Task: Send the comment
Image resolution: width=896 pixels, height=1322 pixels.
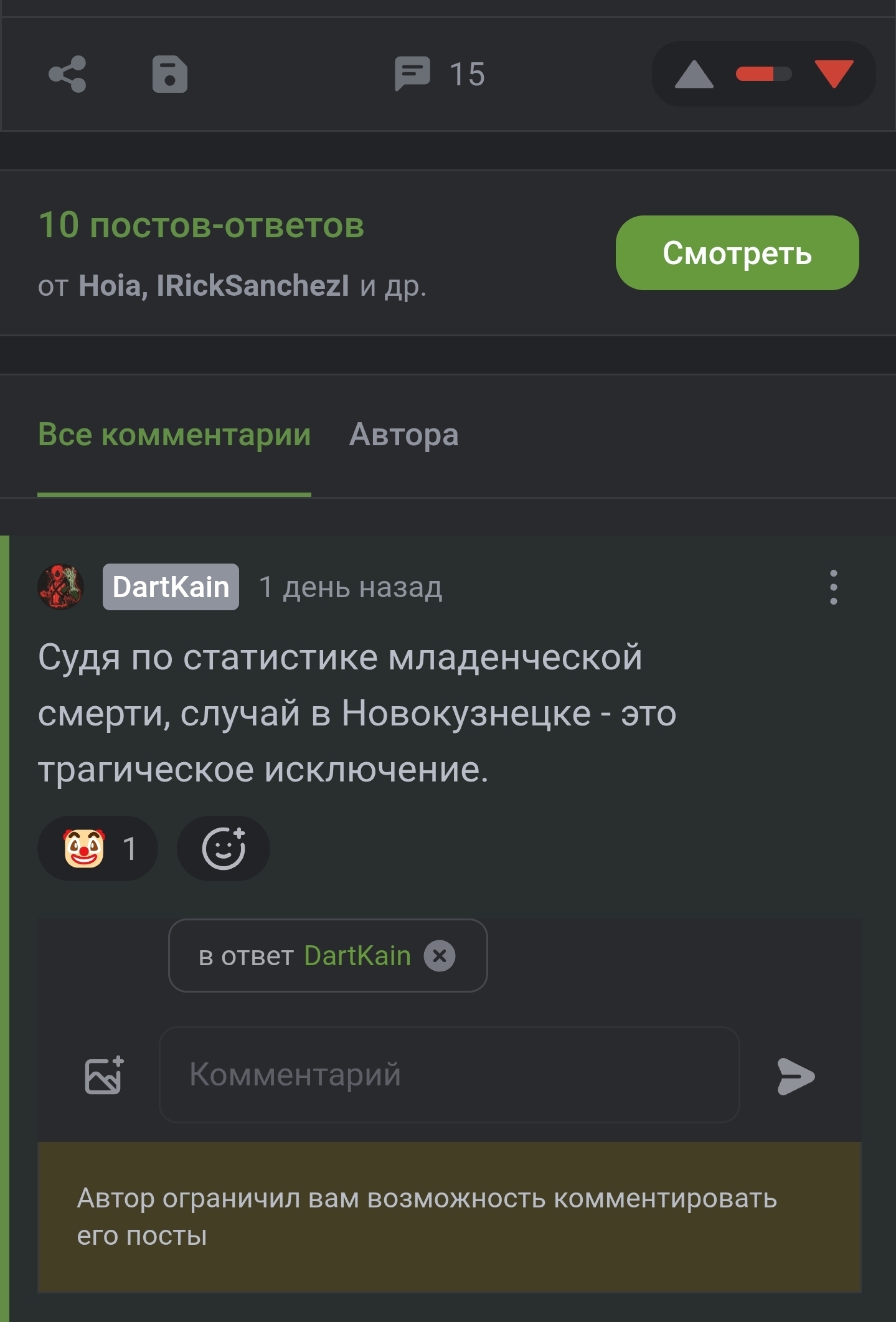Action: (796, 1075)
